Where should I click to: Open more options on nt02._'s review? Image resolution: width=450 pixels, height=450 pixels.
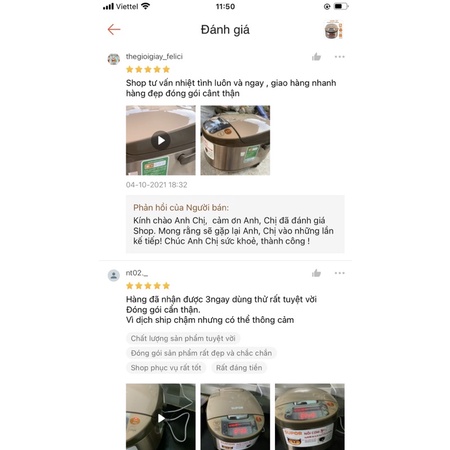click(340, 273)
